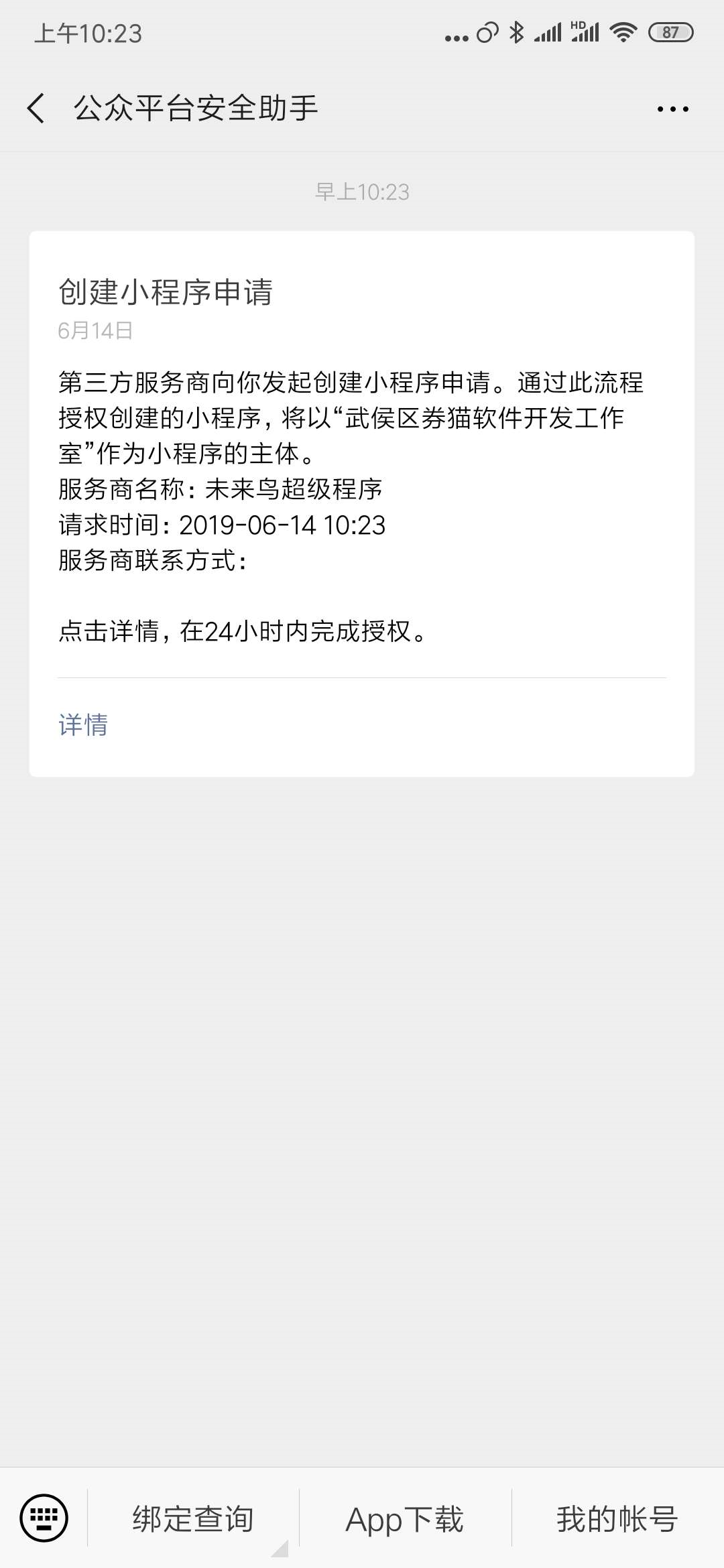Image resolution: width=724 pixels, height=1568 pixels.
Task: Switch to keyboard input mode
Action: click(x=44, y=1518)
